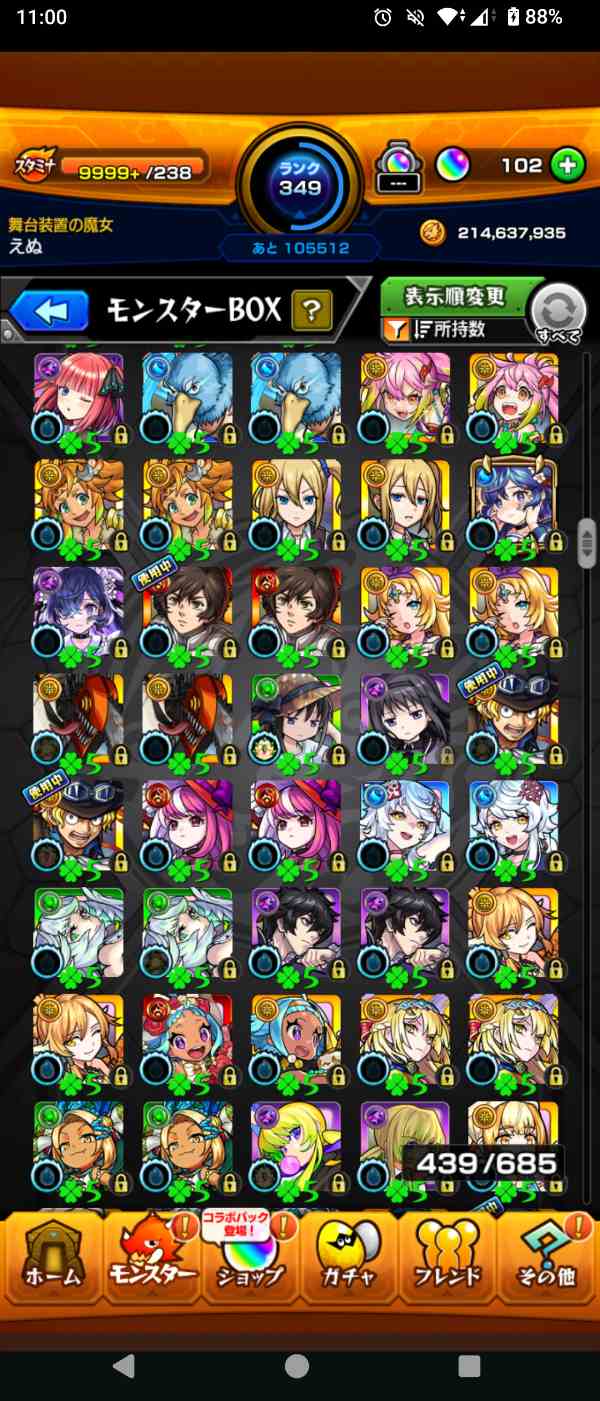The width and height of the screenshot is (600, 1401).
Task: Open the ? help for モンスターBOX
Action: click(x=311, y=312)
